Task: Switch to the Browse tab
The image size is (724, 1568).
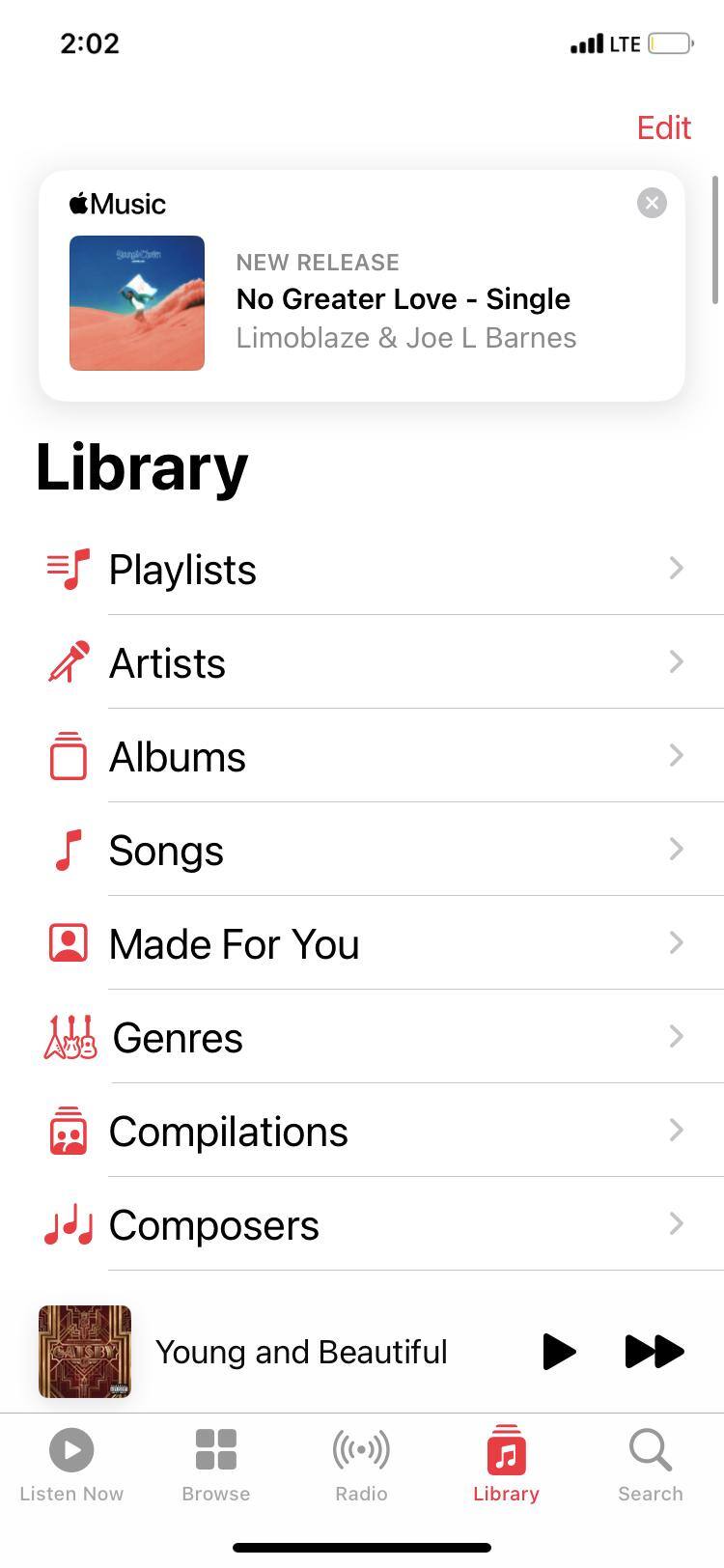Action: click(216, 1465)
